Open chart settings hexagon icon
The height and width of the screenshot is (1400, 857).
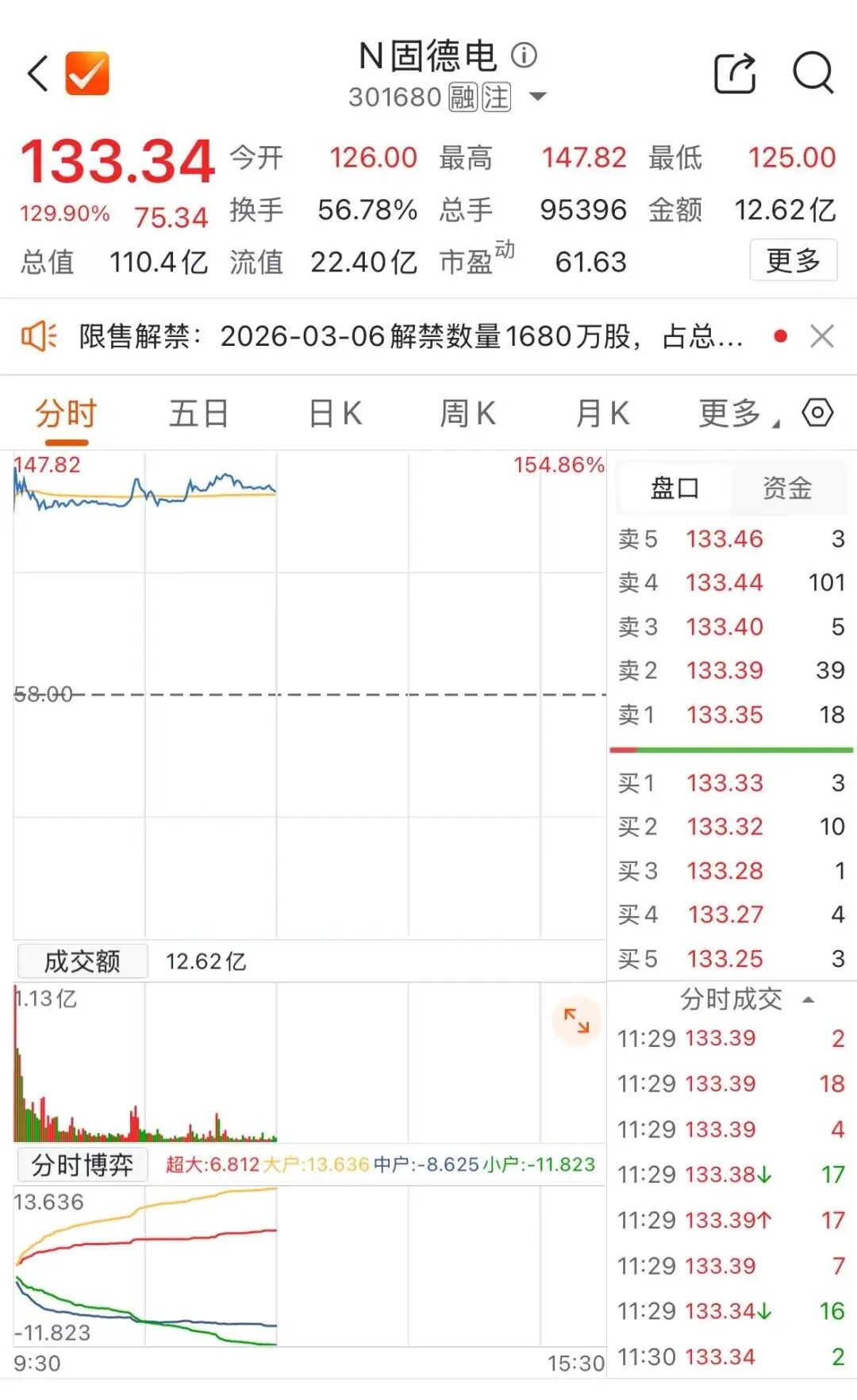tap(817, 412)
